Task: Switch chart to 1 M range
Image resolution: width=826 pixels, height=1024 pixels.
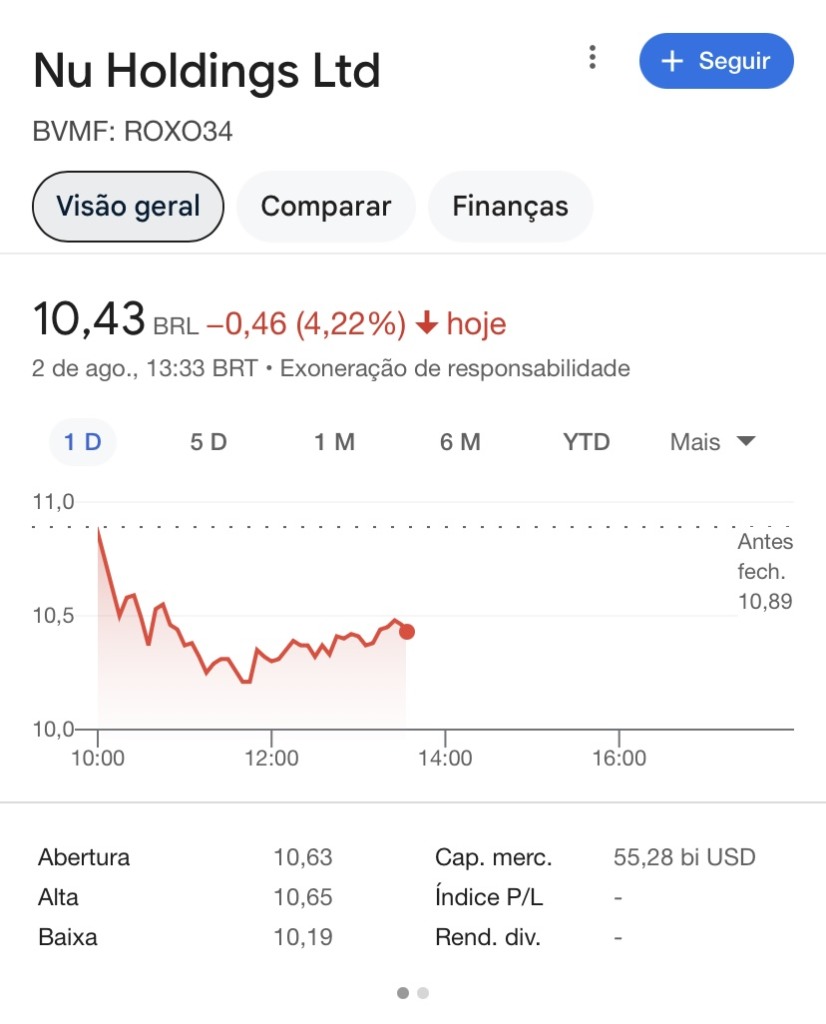Action: pyautogui.click(x=334, y=442)
